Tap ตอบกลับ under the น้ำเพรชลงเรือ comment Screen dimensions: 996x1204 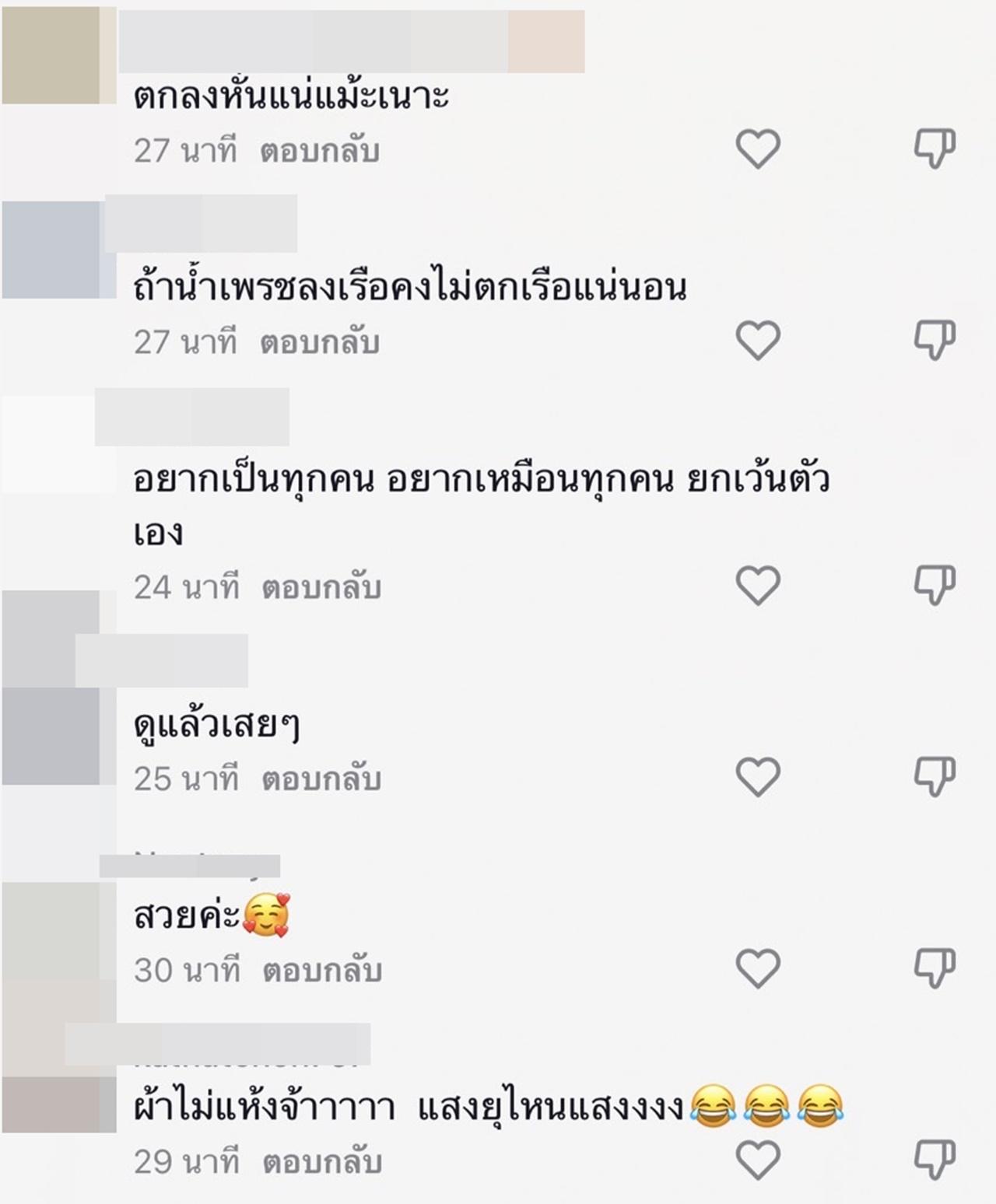pos(320,342)
